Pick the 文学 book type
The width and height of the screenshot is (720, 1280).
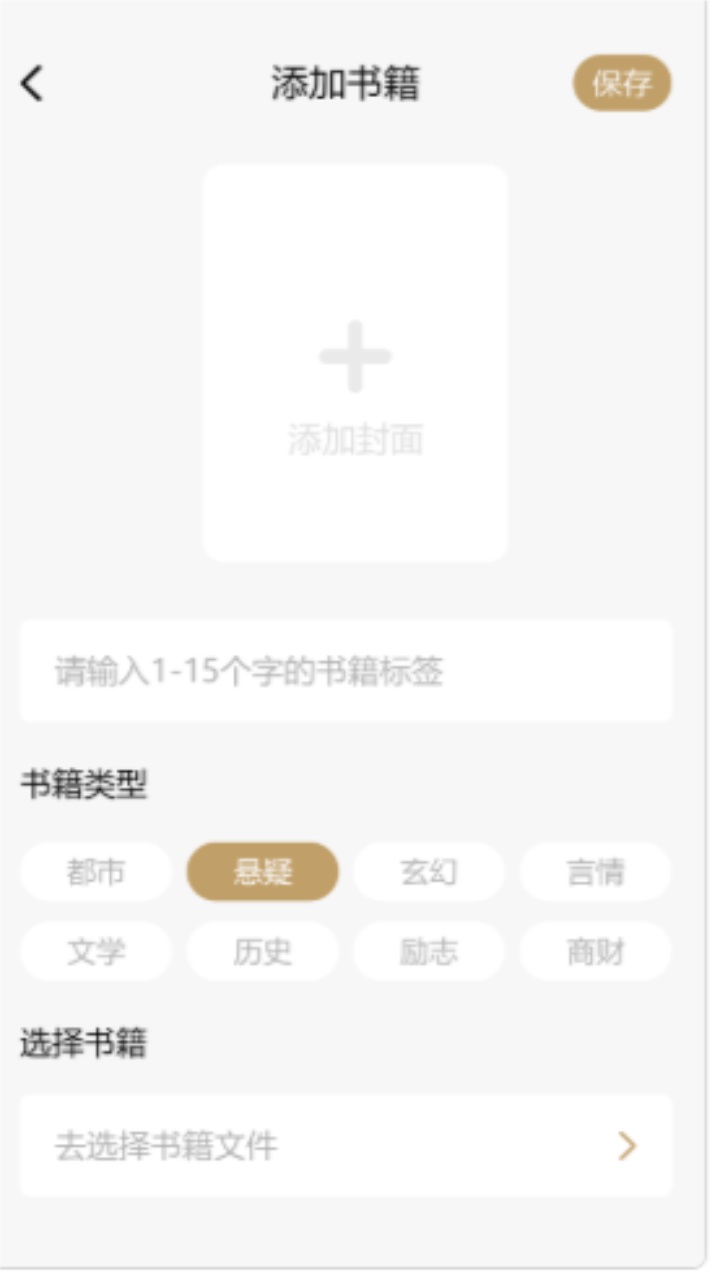click(95, 951)
